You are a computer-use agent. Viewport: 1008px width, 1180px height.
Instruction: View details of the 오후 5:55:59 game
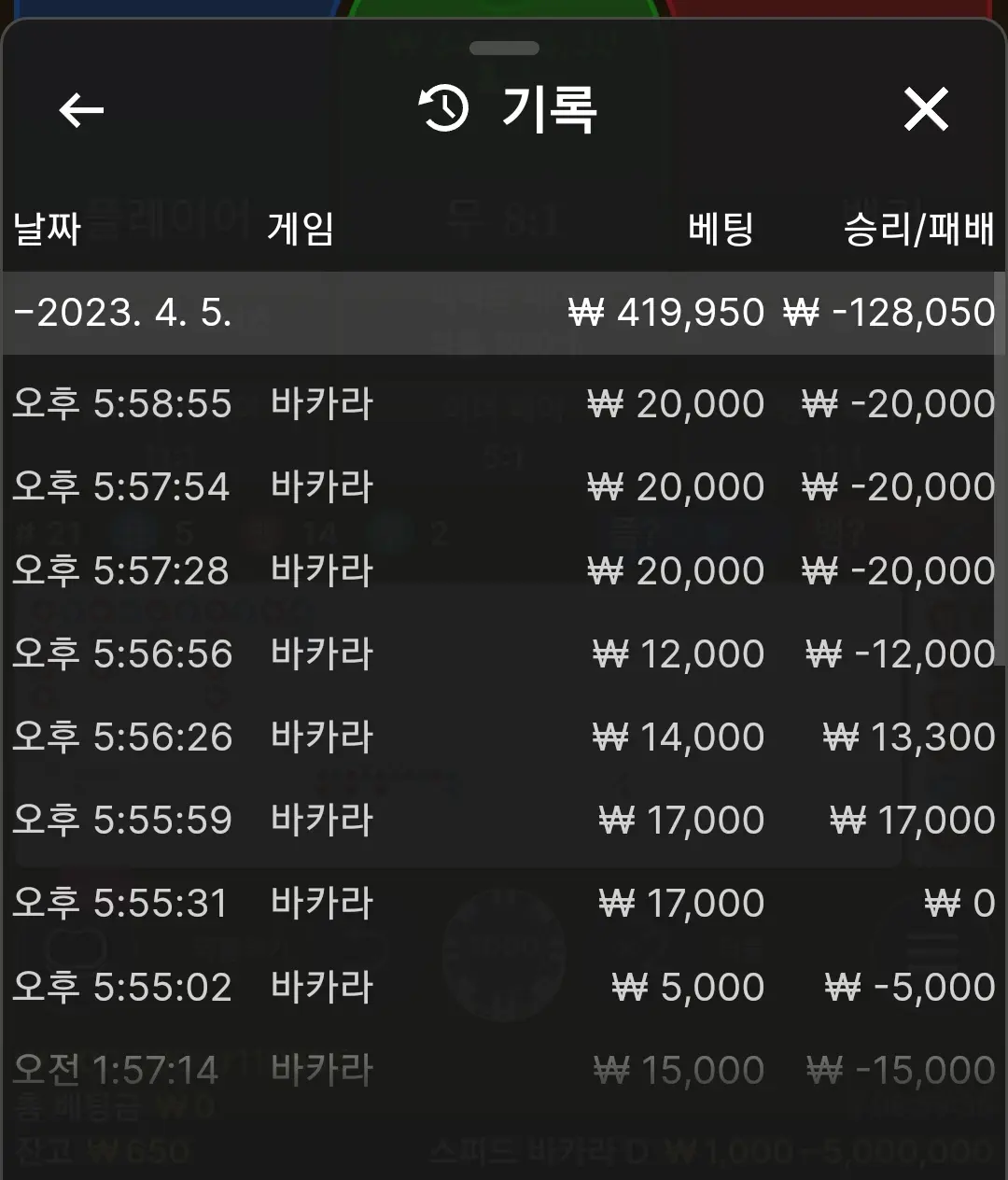504,821
